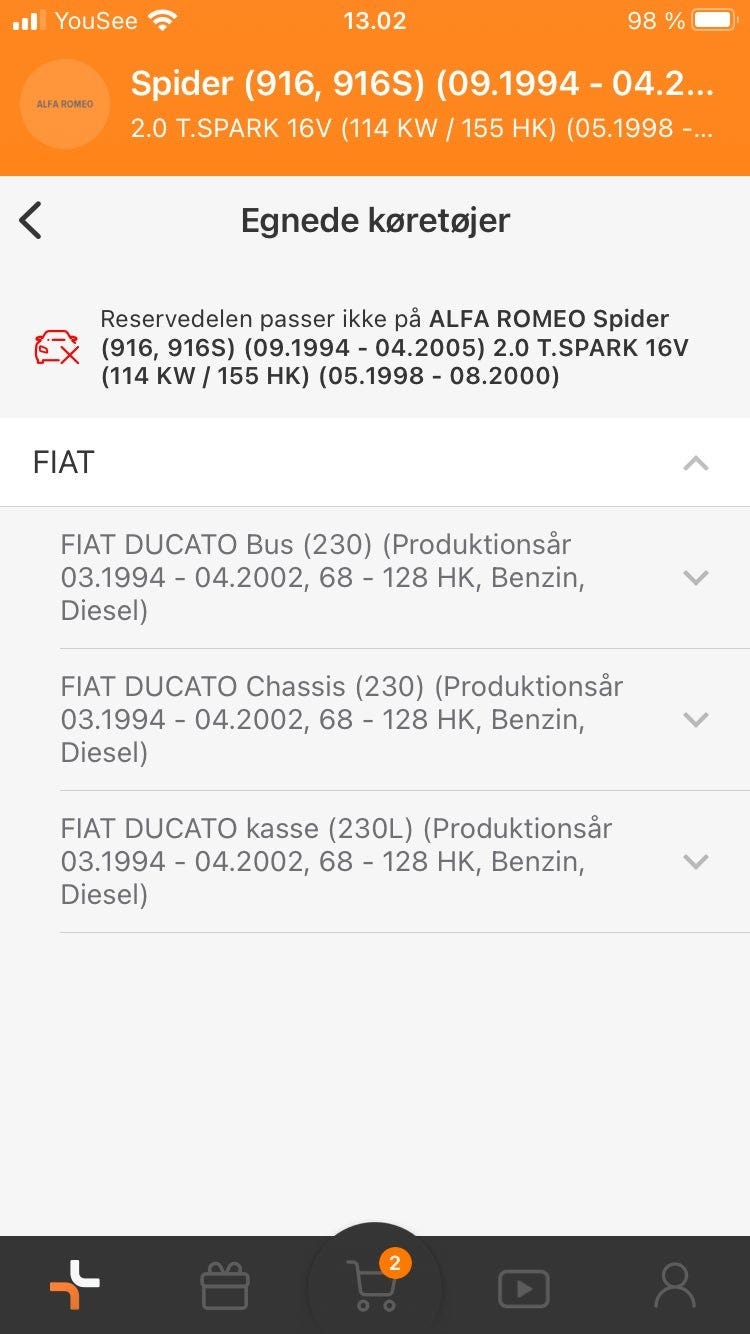The image size is (750, 1334).
Task: Open the shopping cart with 2 items
Action: coord(375,1284)
